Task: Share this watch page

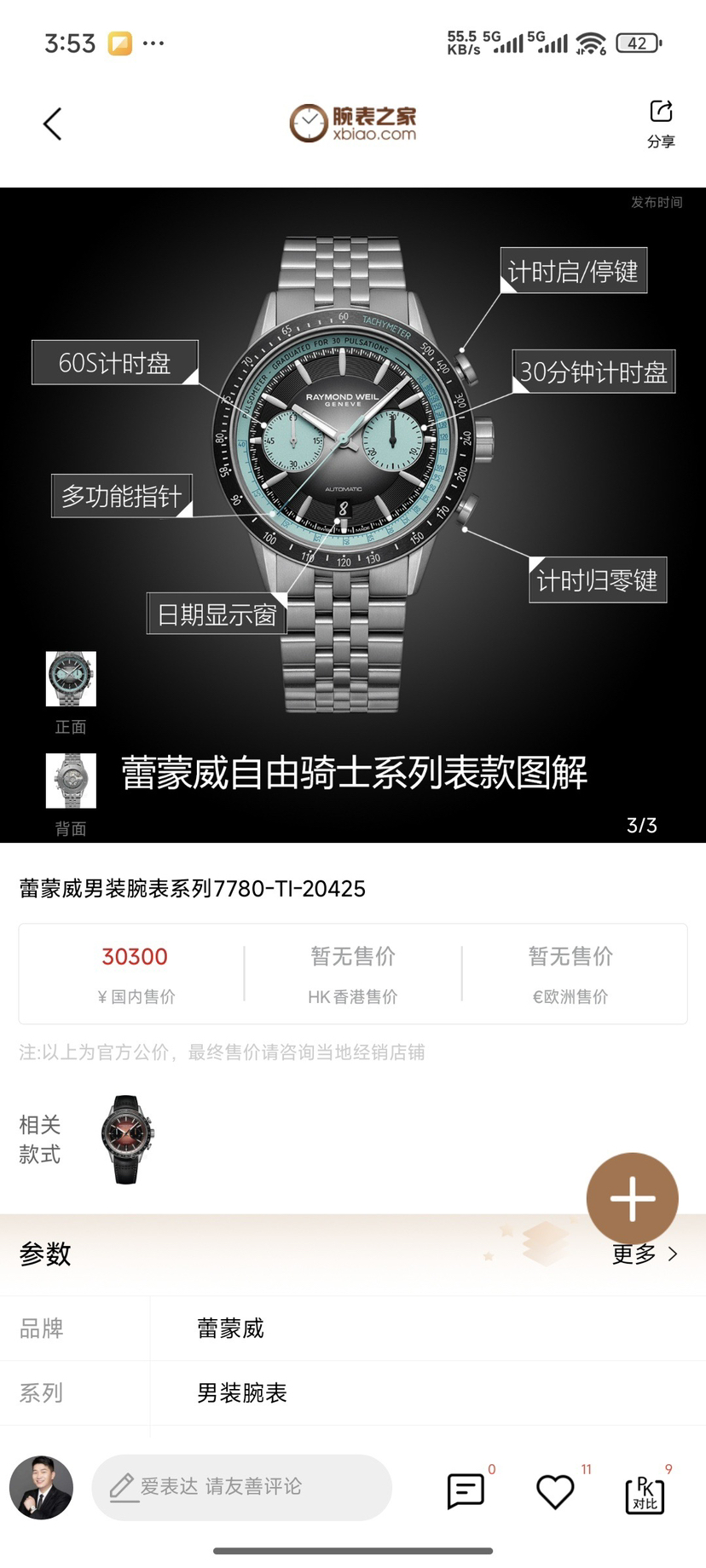Action: coord(661,123)
